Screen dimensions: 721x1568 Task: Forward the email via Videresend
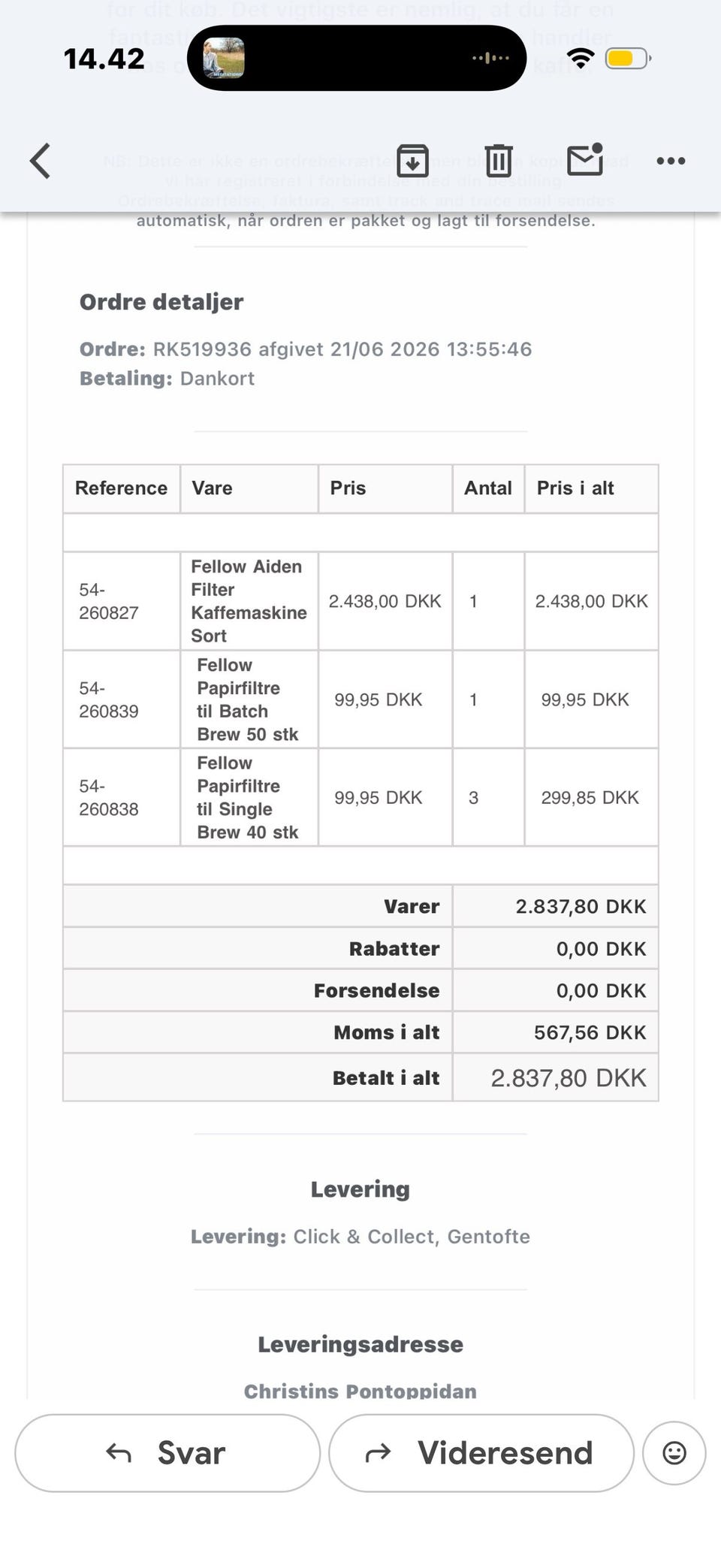coord(481,1453)
